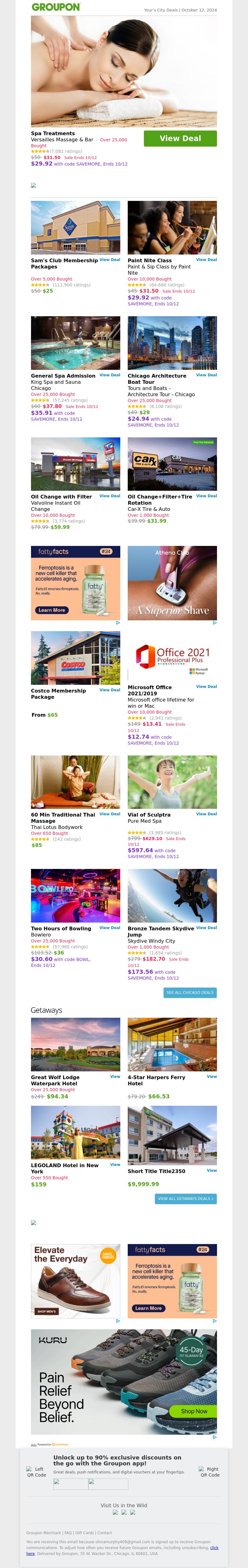View the Great Wolf Lodge getaway
The height and width of the screenshot is (1568, 248).
(115, 1077)
